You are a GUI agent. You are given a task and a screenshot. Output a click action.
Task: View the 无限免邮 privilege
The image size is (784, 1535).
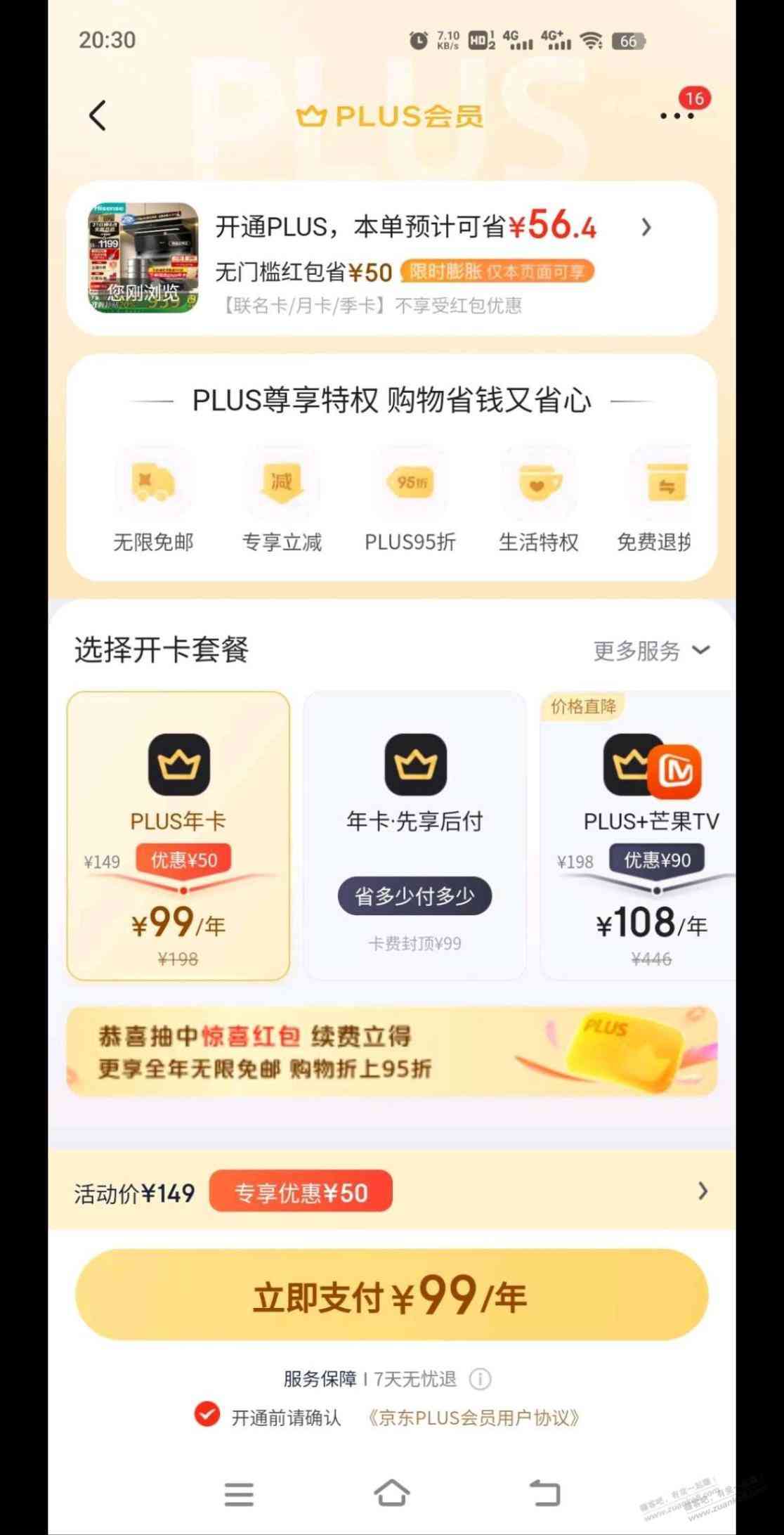[x=153, y=500]
